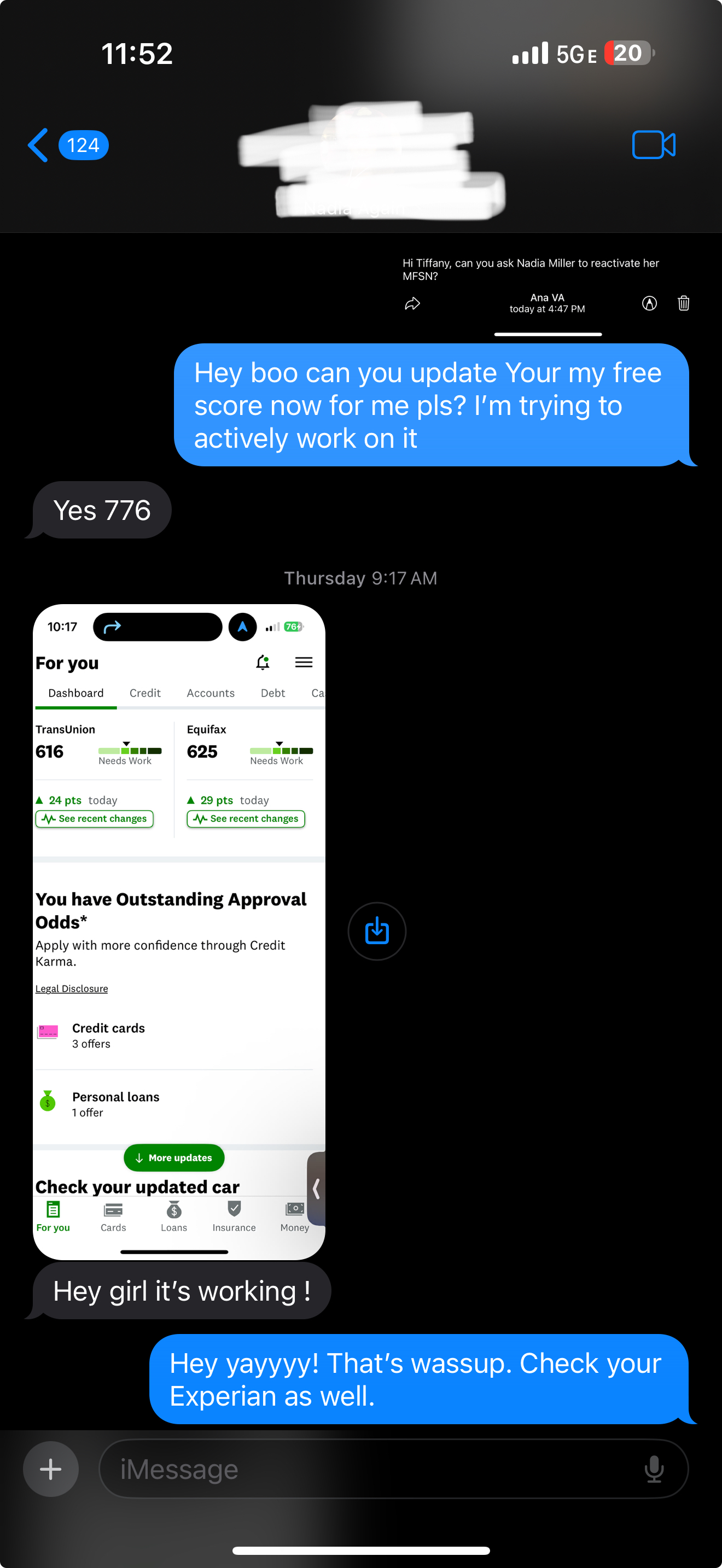Open the Credit Karma screenshot image
The image size is (722, 1568).
(x=178, y=931)
